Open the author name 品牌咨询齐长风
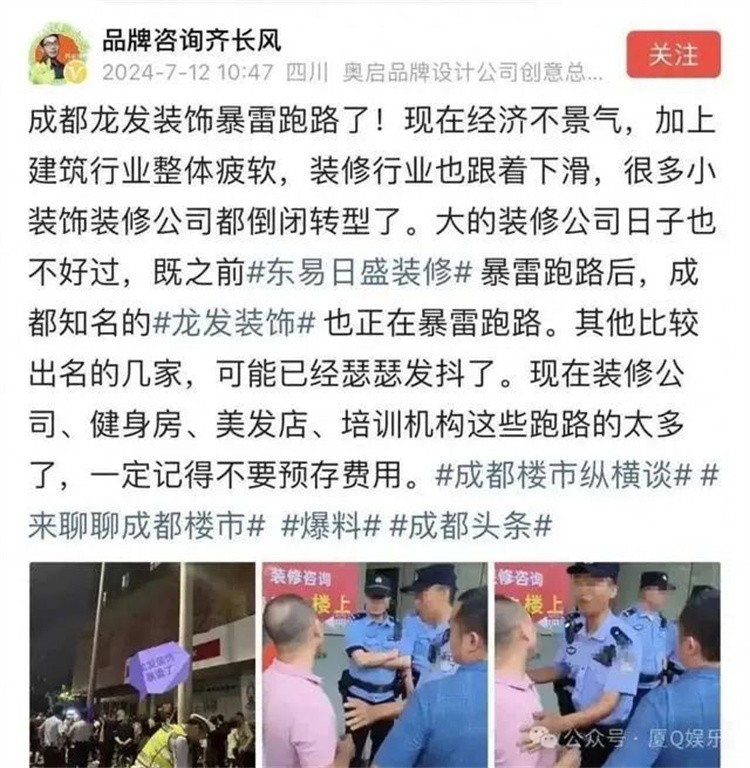750x768 pixels. 191,41
